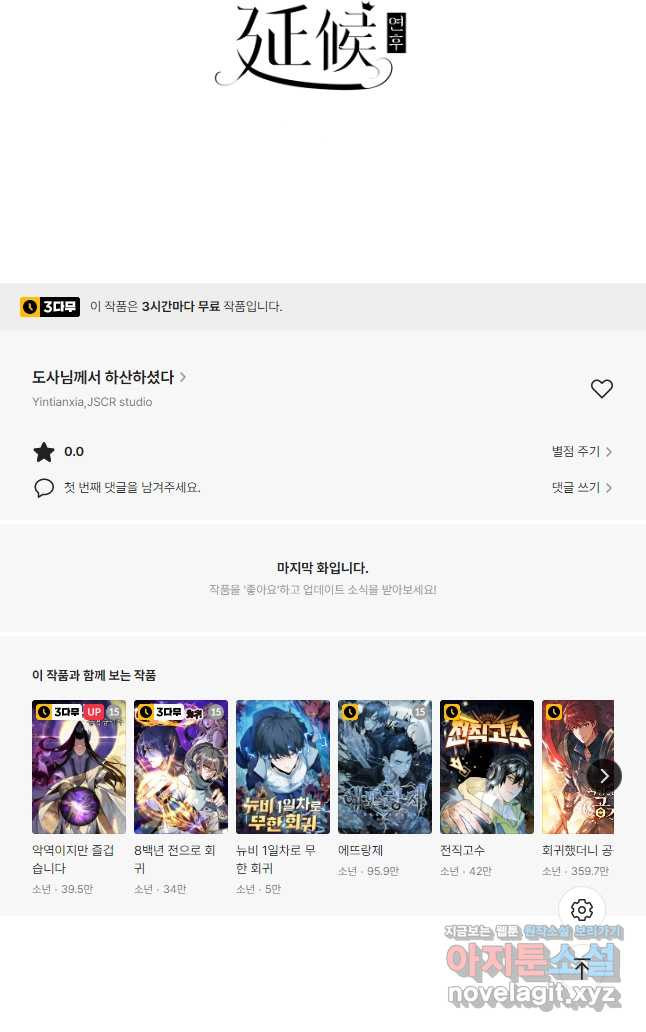This screenshot has width=646, height=1032.
Task: Open 8백년 전으로 회귀 recommendation
Action: pyautogui.click(x=181, y=767)
